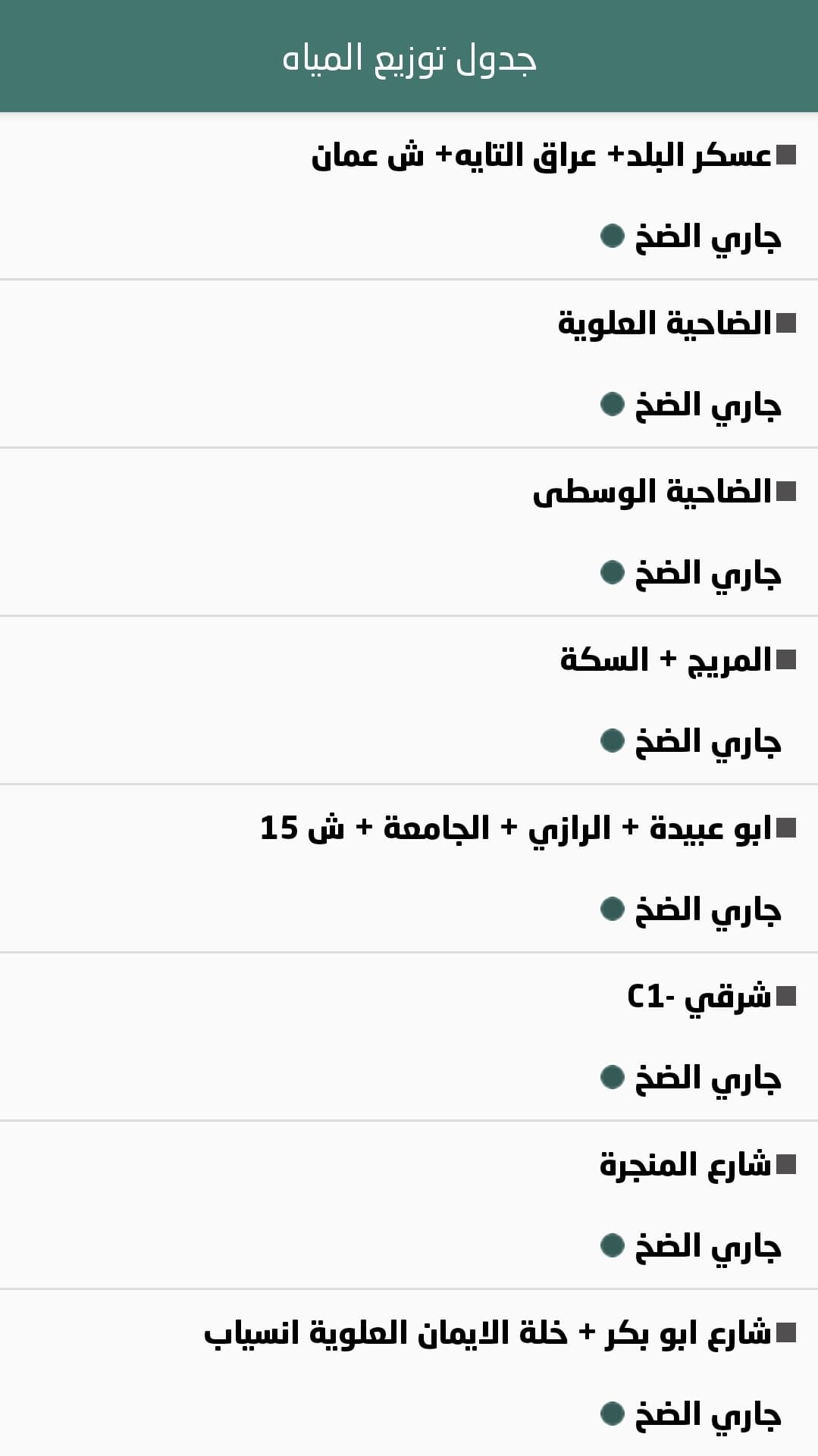Open ابو عبيدة + الرازي + الجامعة row
This screenshot has width=818, height=1456.
[x=516, y=829]
